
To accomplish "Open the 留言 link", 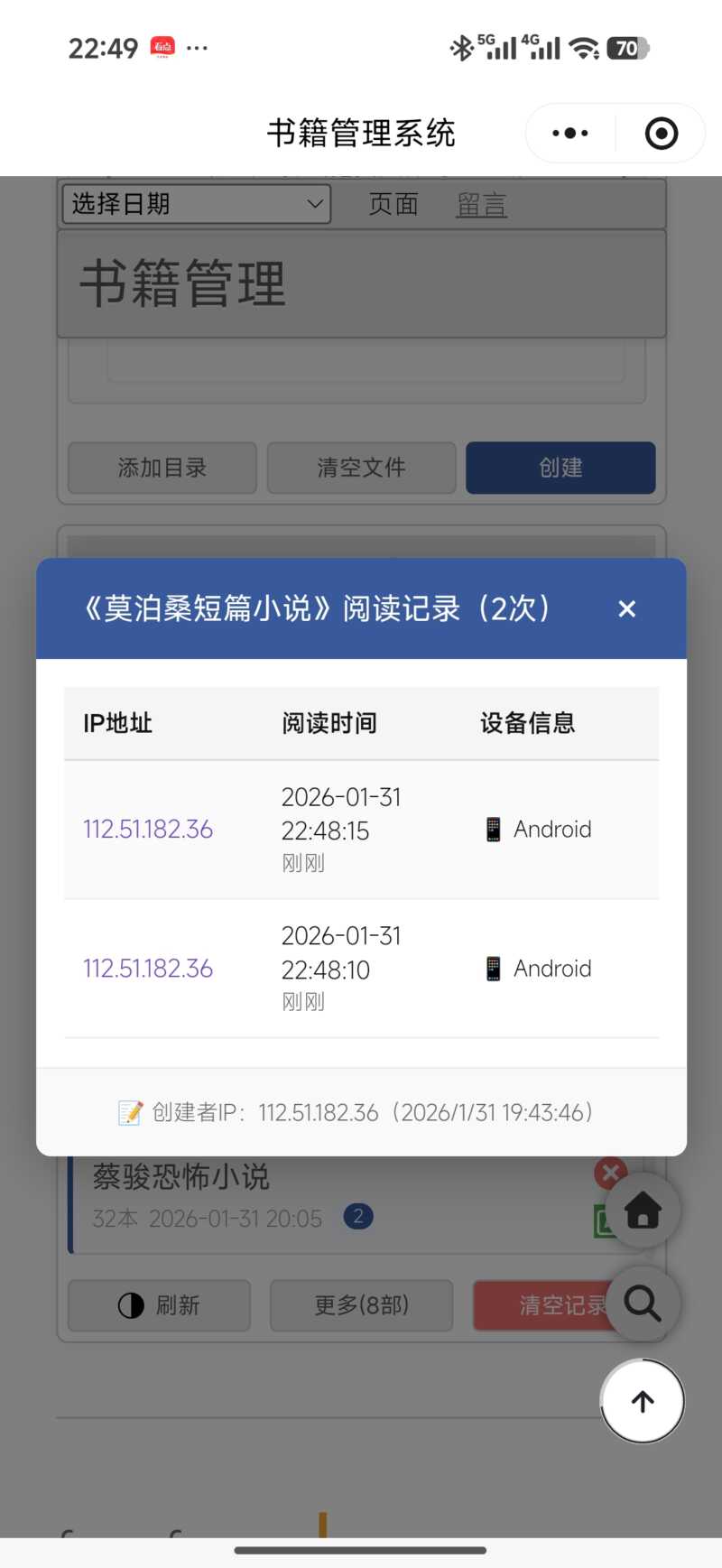I will (x=481, y=205).
